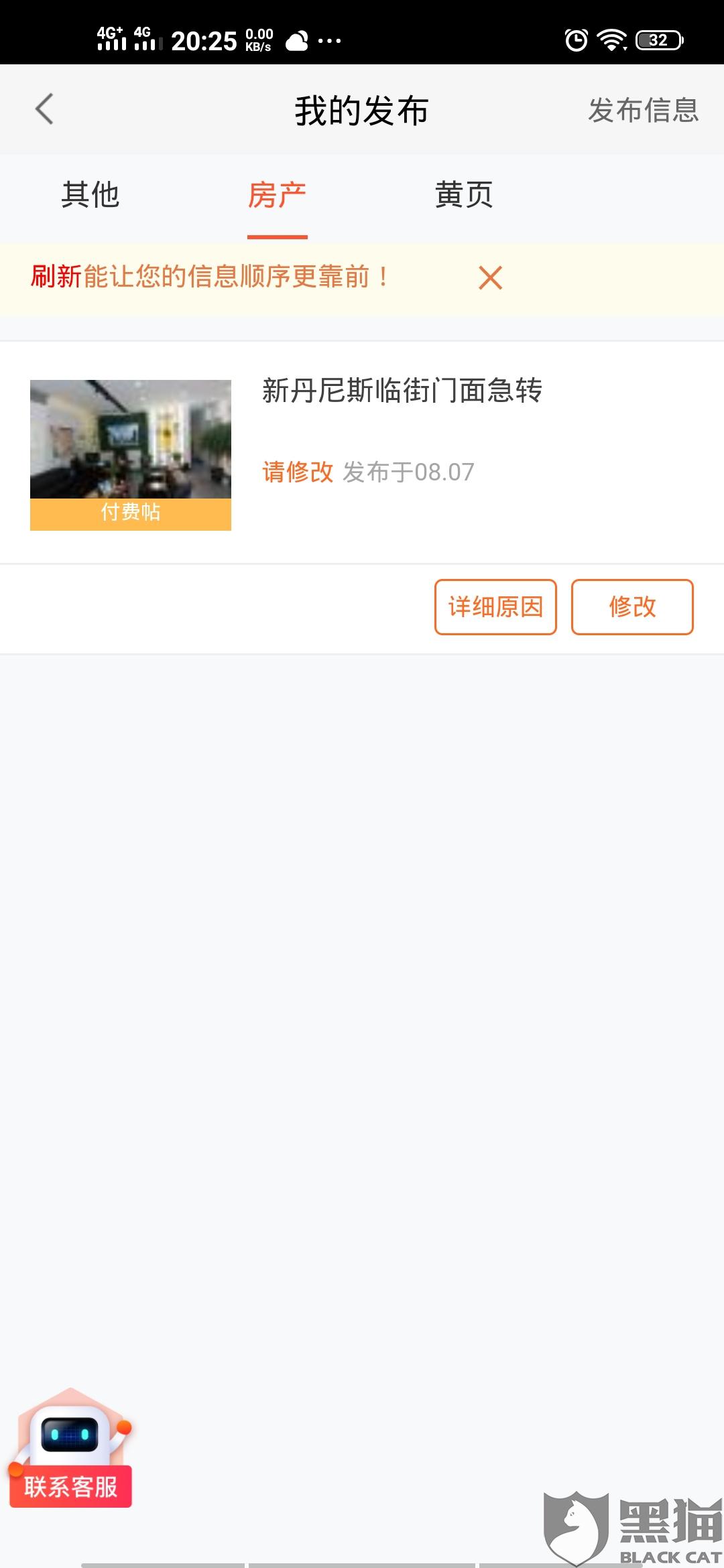The height and width of the screenshot is (1568, 724).
Task: Tap 发布信息 in the top bar
Action: pyautogui.click(x=643, y=111)
